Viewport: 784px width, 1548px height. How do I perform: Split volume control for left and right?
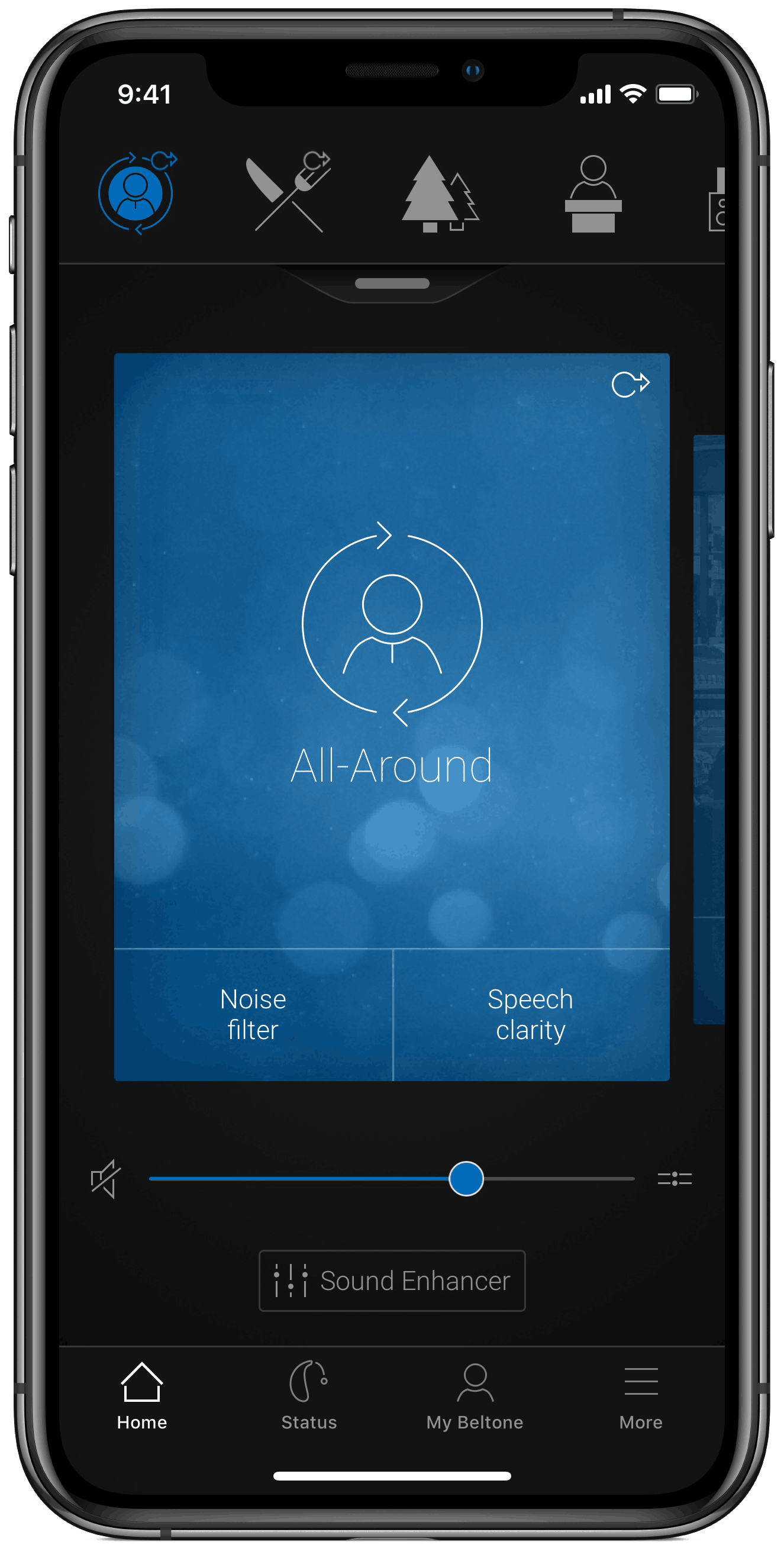(x=674, y=1178)
